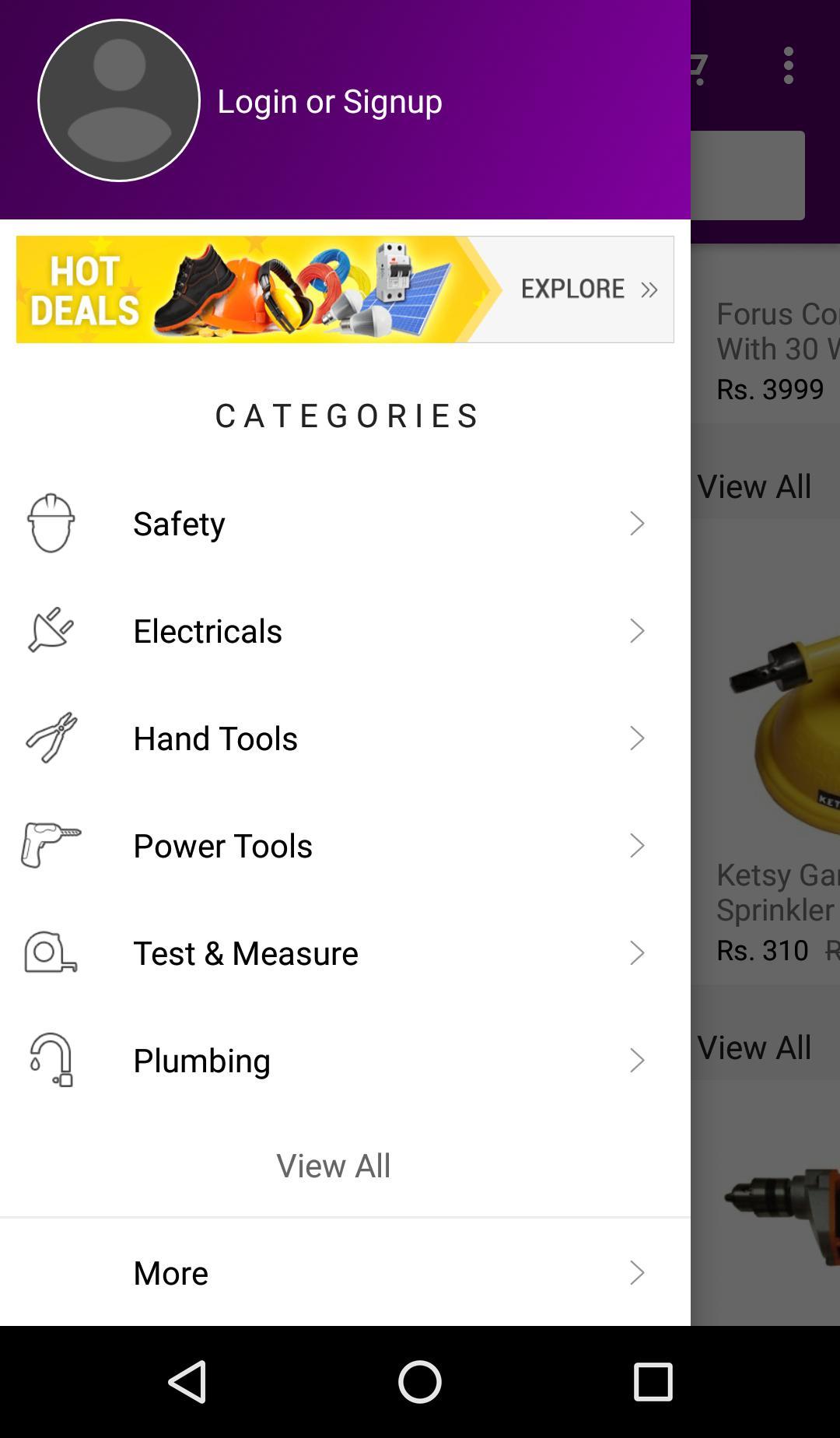Screen dimensions: 840x1438
Task: Open the Electricals category
Action: 345,631
